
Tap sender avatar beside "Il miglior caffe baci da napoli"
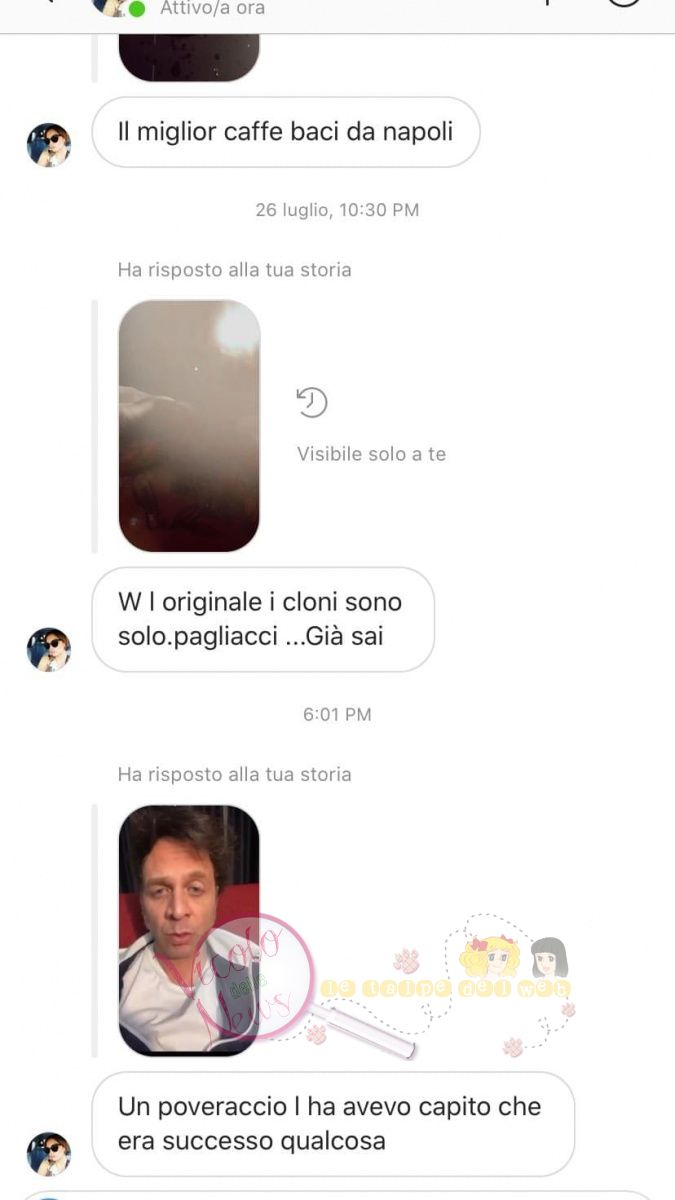point(49,145)
